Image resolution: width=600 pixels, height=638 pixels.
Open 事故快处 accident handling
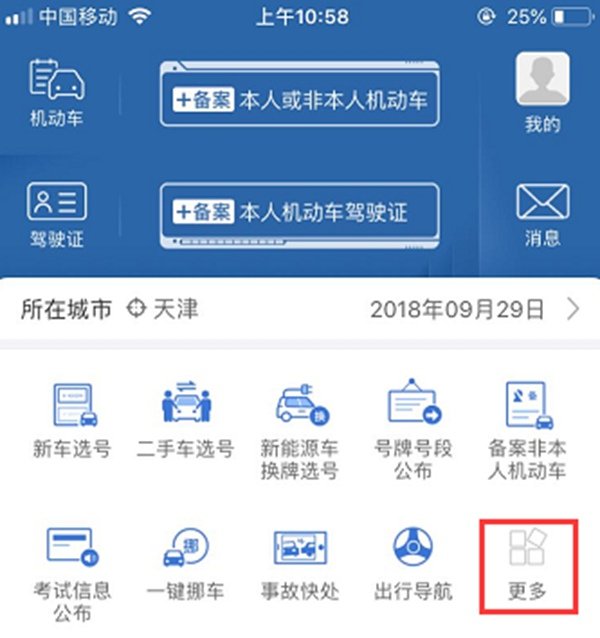click(299, 562)
